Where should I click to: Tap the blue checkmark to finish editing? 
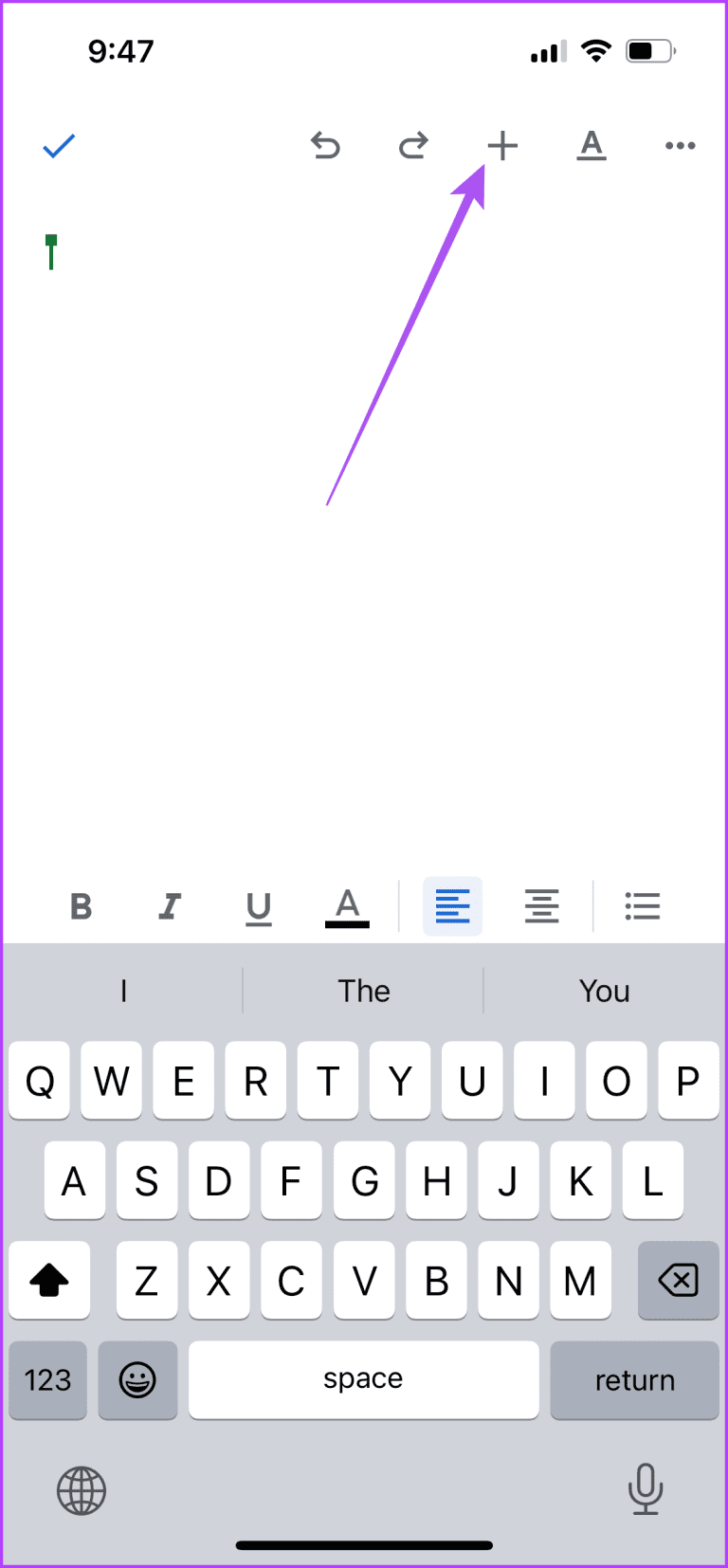[x=59, y=146]
